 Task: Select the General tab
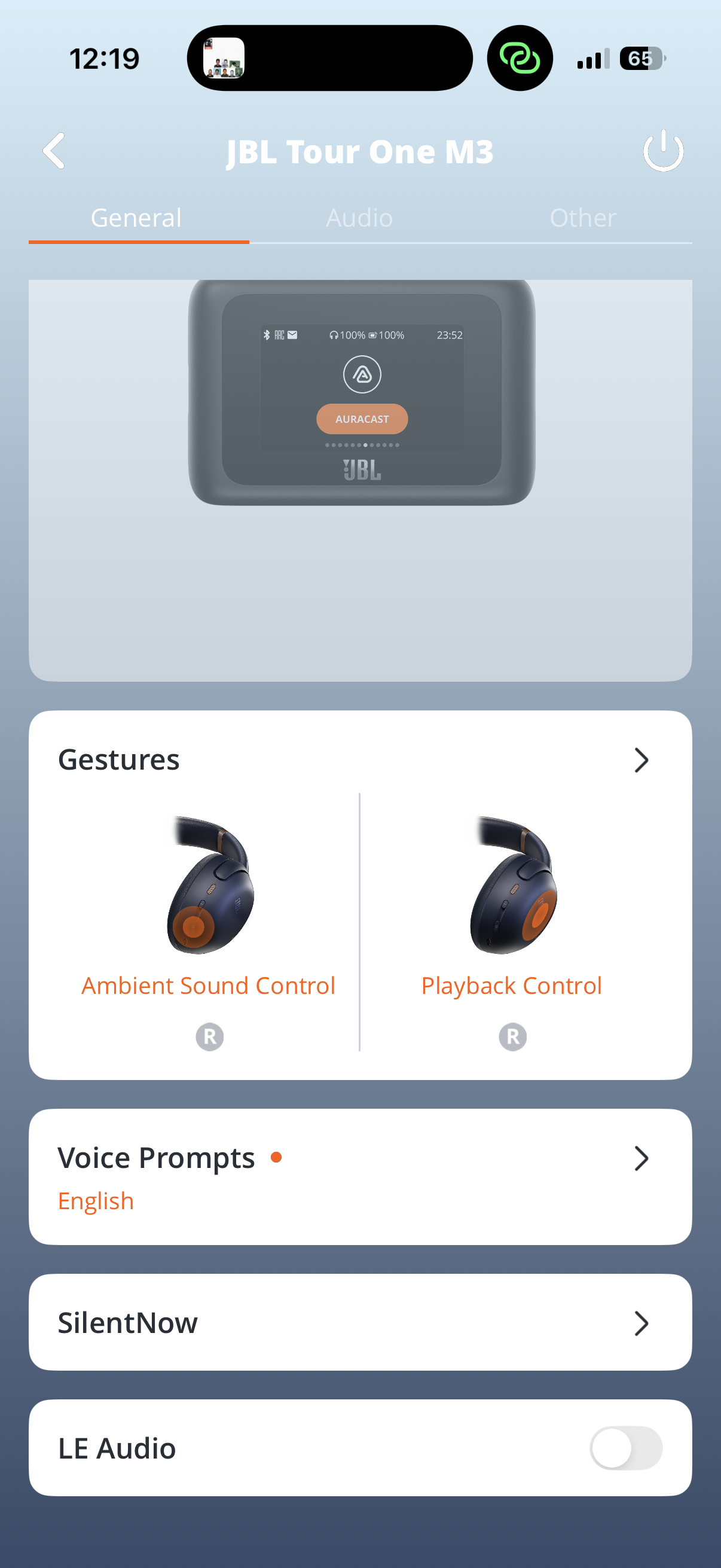click(x=136, y=218)
